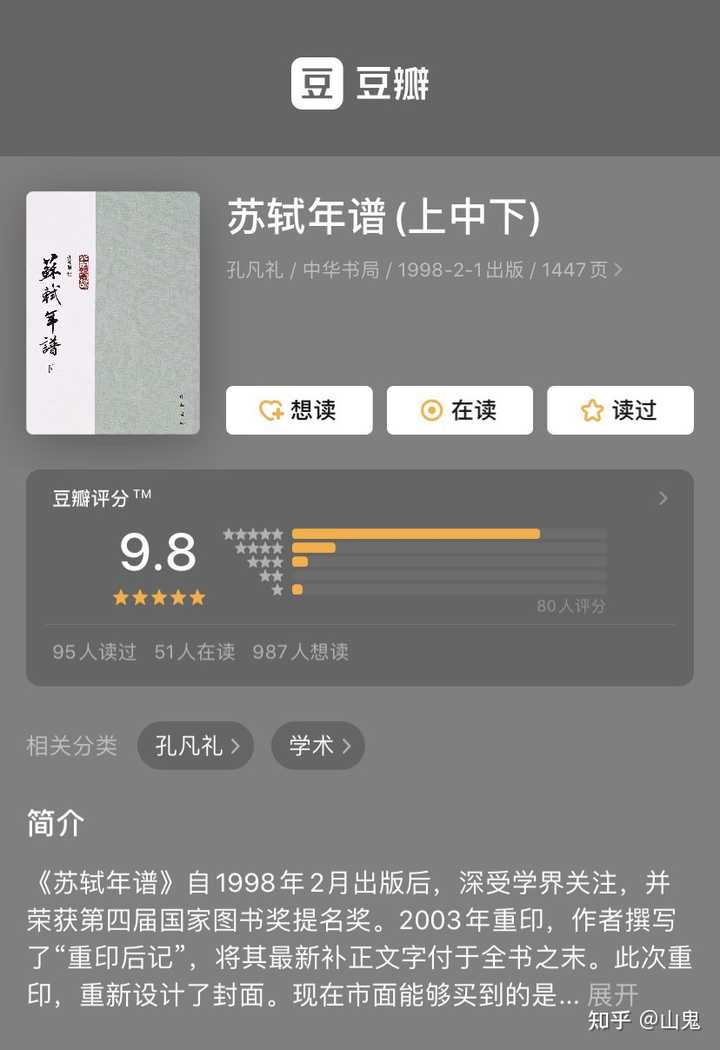Mark the book as 在读

coord(459,410)
